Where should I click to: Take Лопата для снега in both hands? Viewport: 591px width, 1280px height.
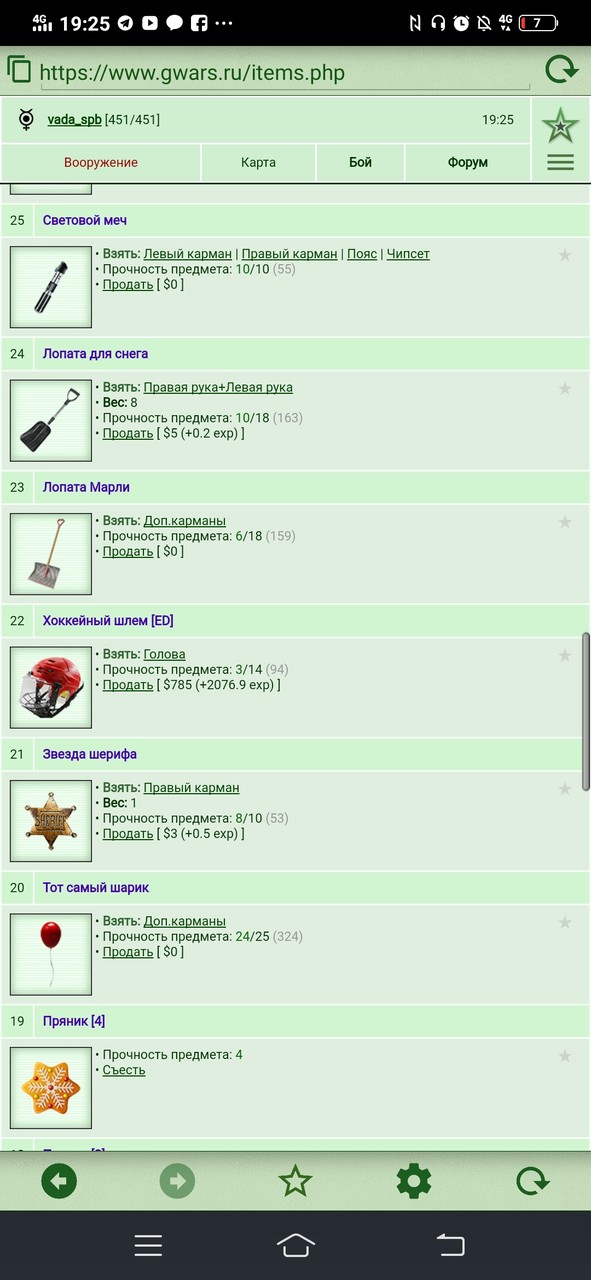click(218, 387)
